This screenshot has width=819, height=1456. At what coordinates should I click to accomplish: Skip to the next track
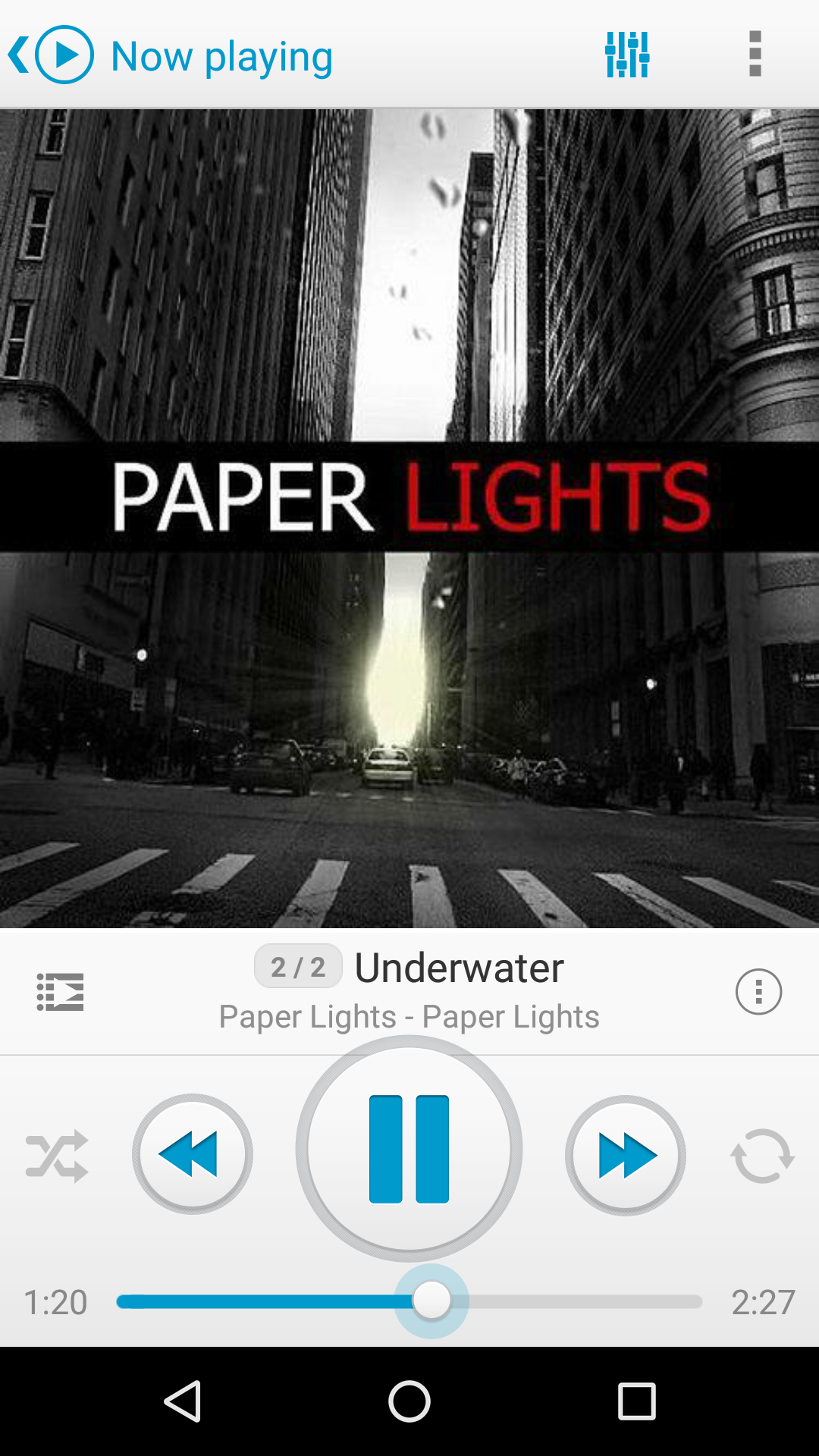point(626,1155)
